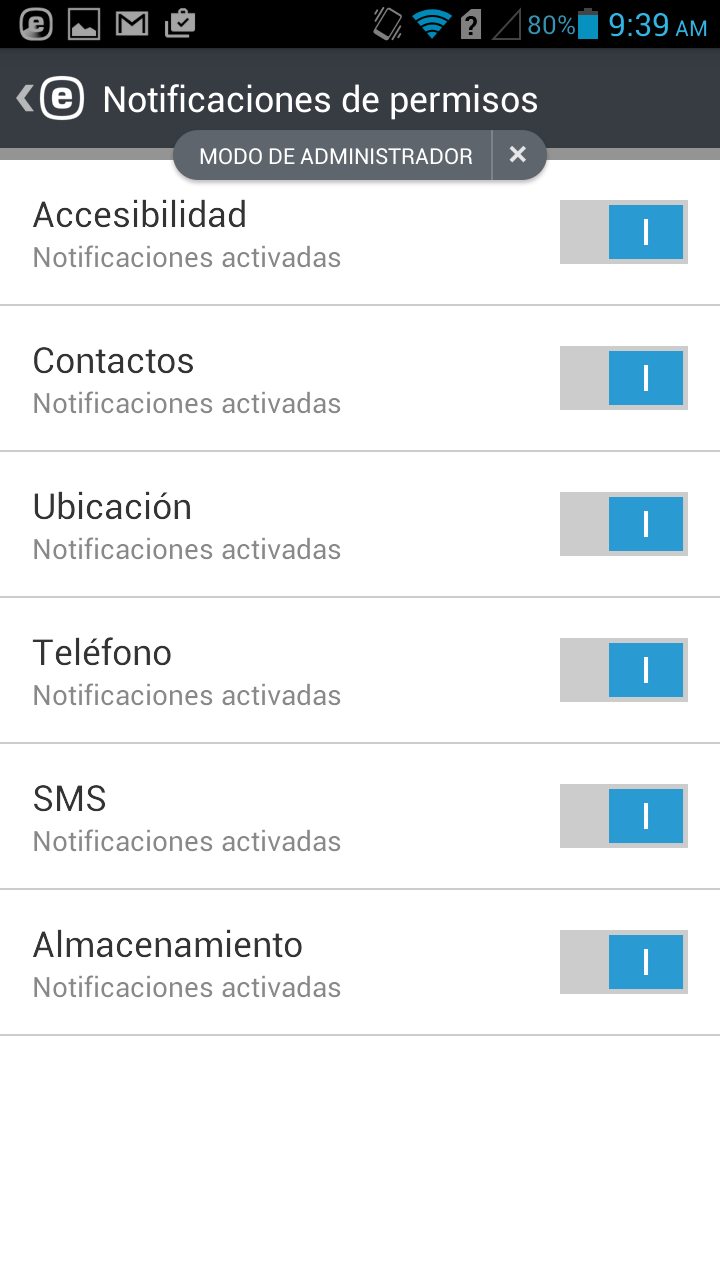The image size is (720, 1280).
Task: Tap the vibrate mode icon
Action: (x=387, y=23)
